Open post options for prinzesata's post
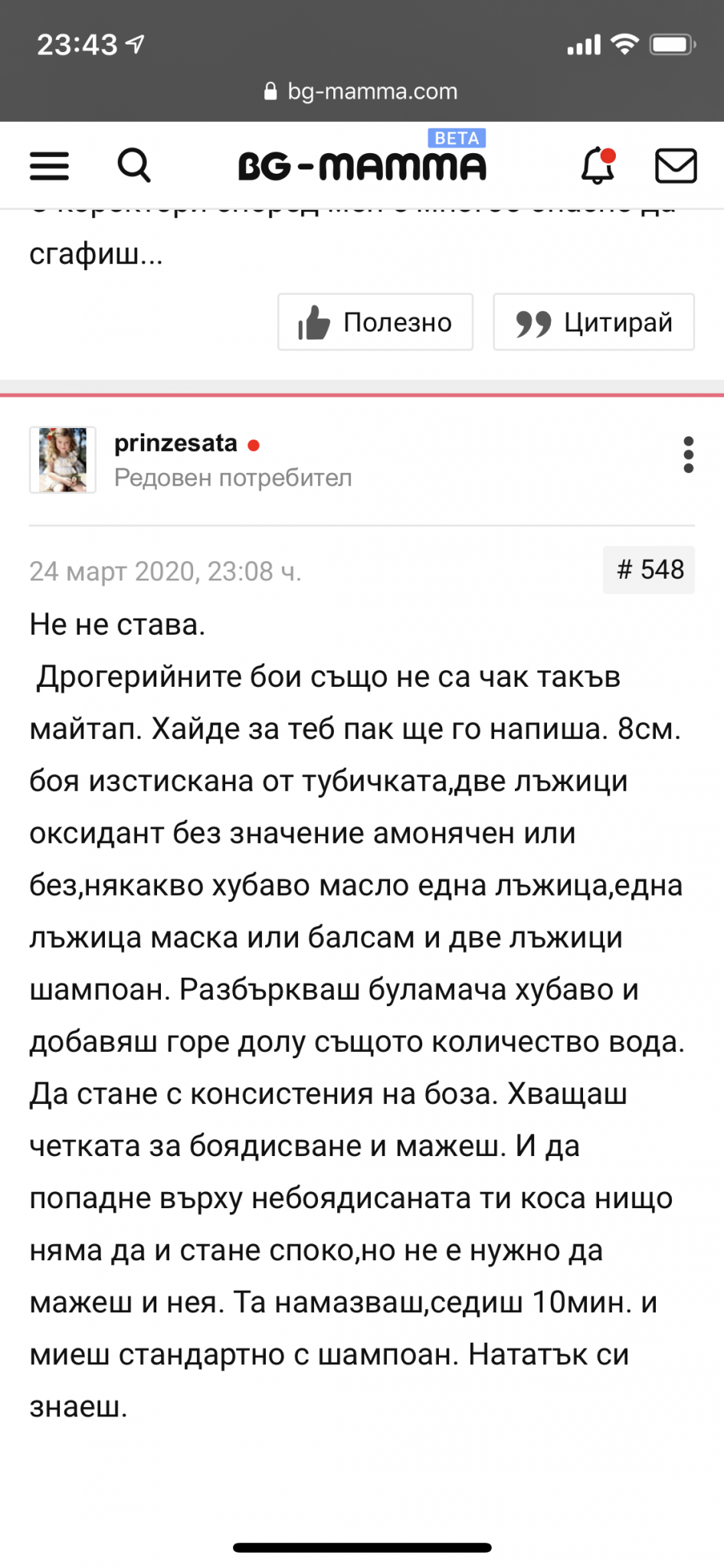Screen dimensions: 724x1568 point(688,455)
